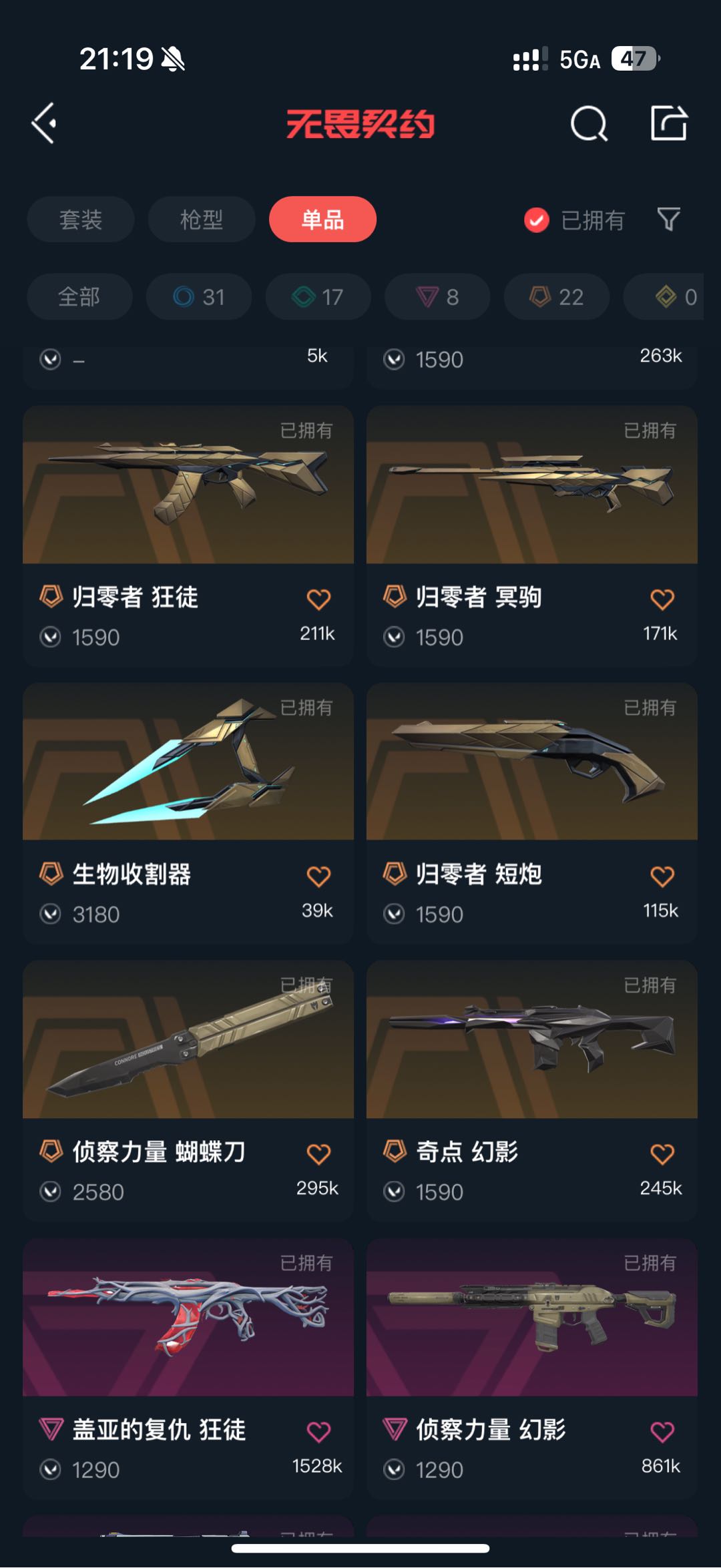Switch to the 套装 tab
Screen dimensions: 721x1568
point(81,220)
